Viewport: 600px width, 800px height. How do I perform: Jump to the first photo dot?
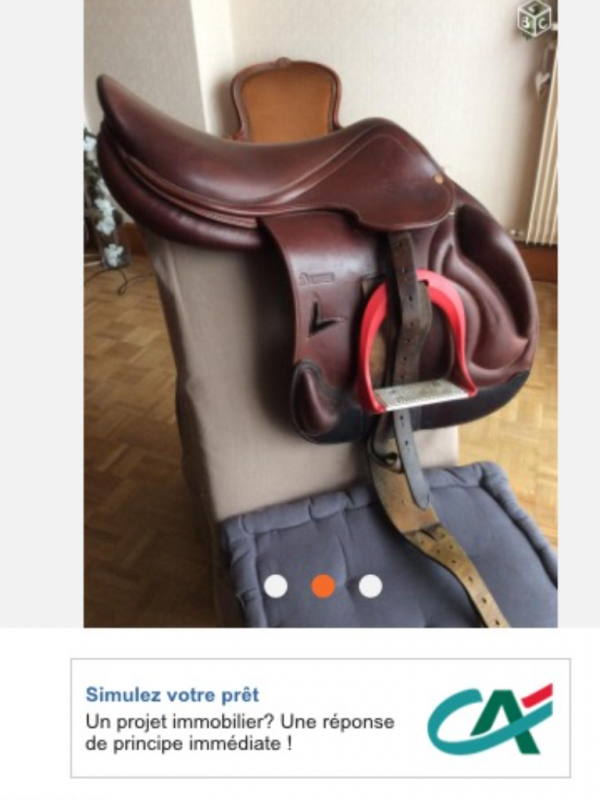coord(275,586)
